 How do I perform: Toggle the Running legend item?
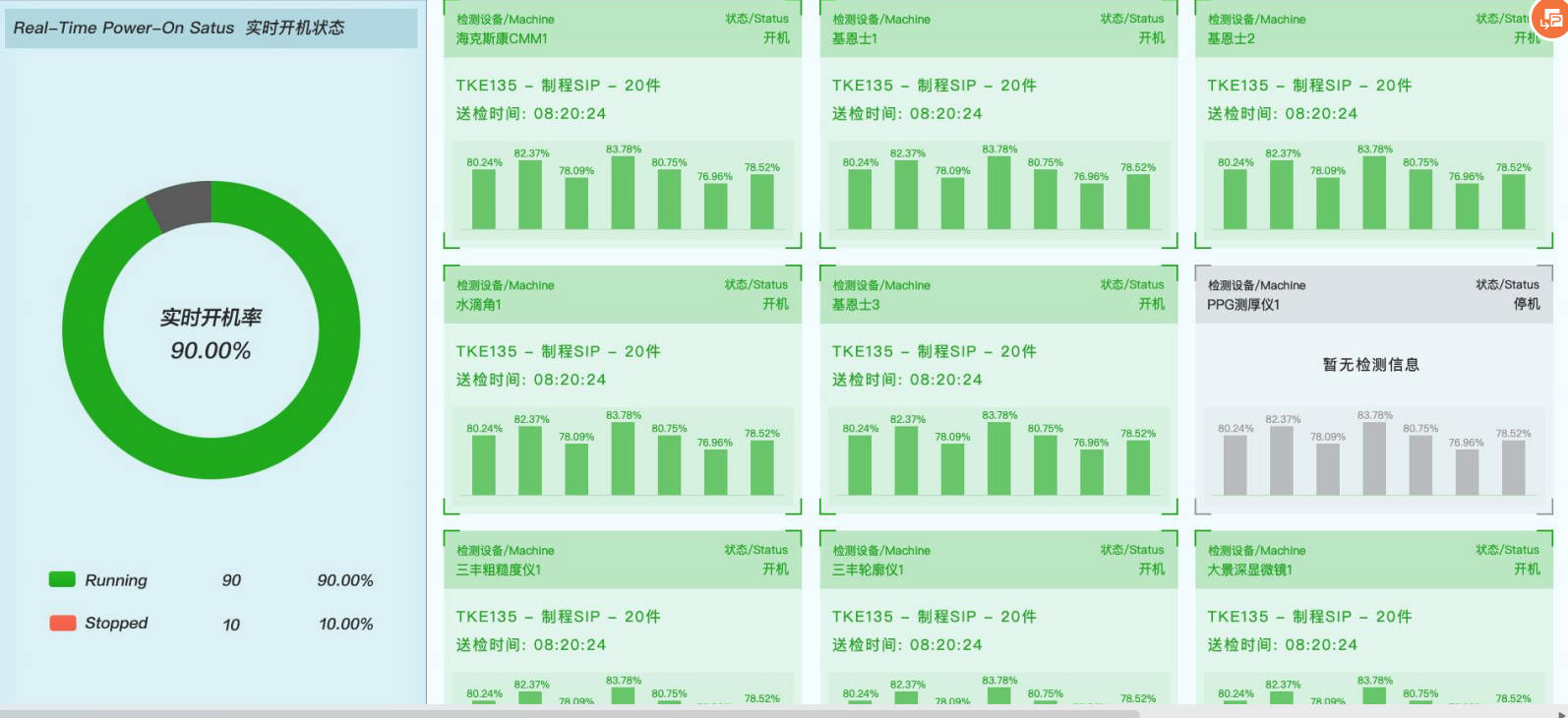(98, 580)
